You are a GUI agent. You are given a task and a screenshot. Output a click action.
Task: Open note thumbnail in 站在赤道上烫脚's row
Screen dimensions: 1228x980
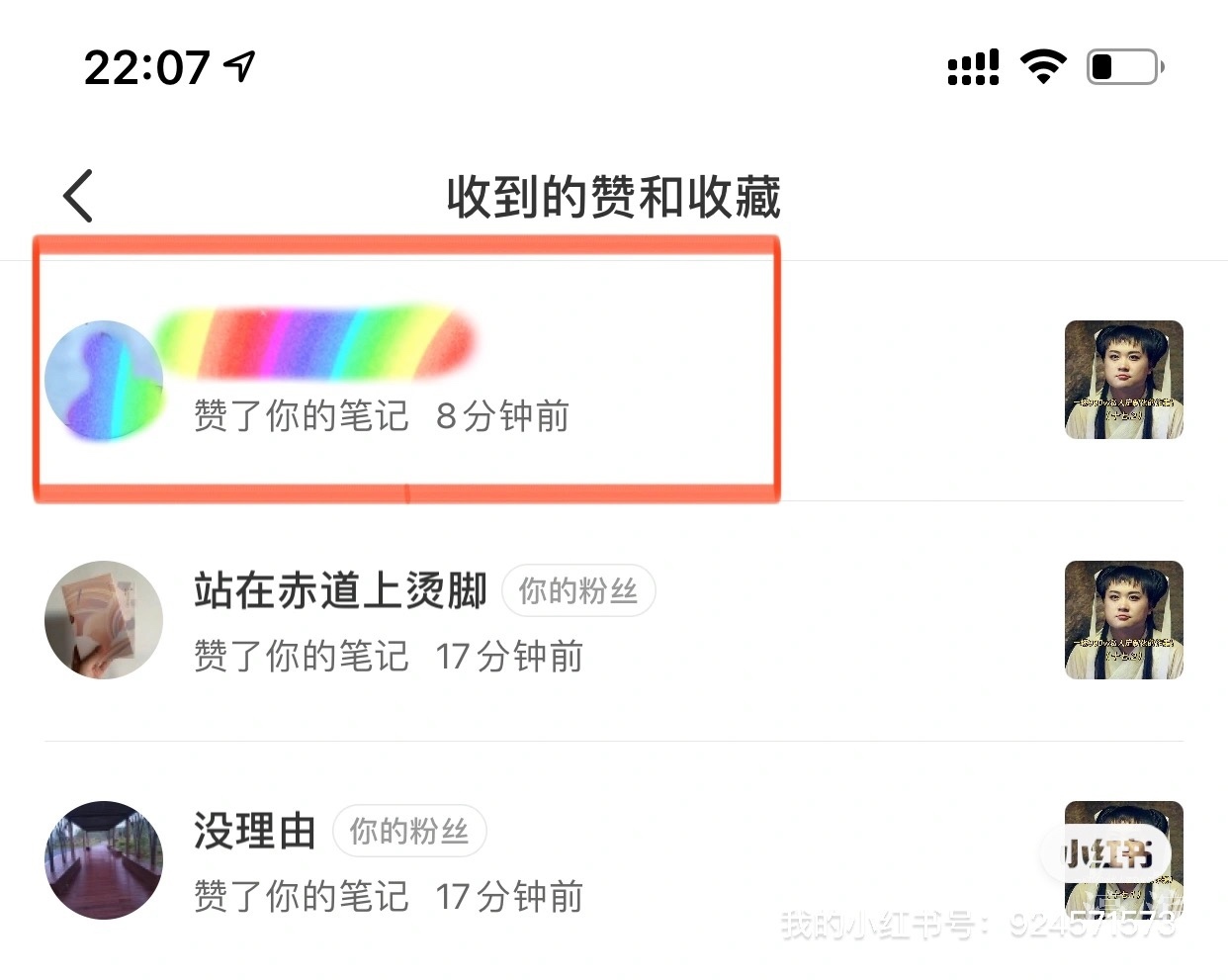click(1123, 620)
